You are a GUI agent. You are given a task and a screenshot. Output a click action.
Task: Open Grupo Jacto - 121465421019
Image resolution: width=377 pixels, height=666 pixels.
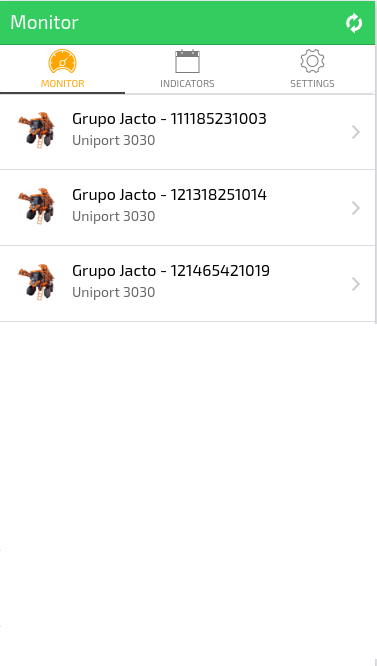pyautogui.click(x=188, y=284)
